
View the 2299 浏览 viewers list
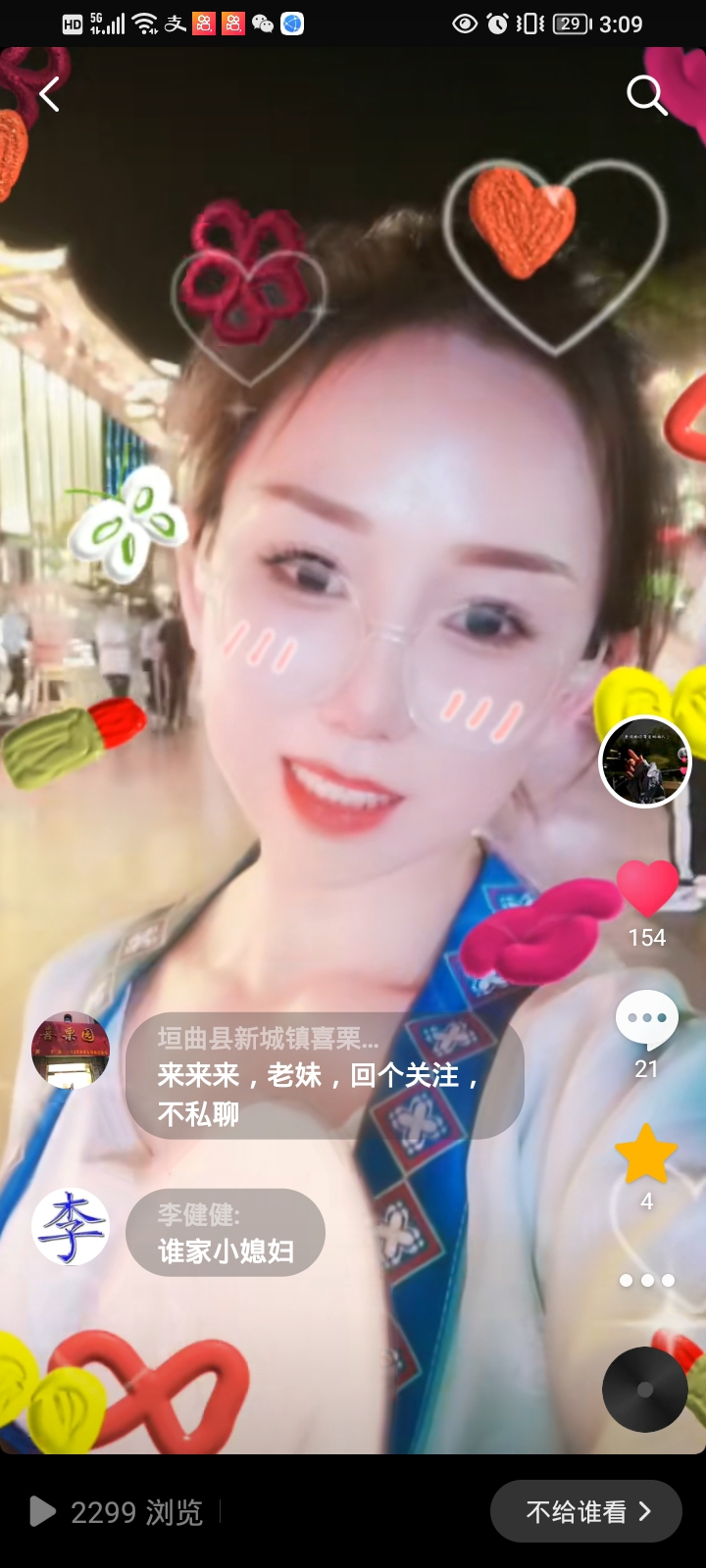point(118,1512)
